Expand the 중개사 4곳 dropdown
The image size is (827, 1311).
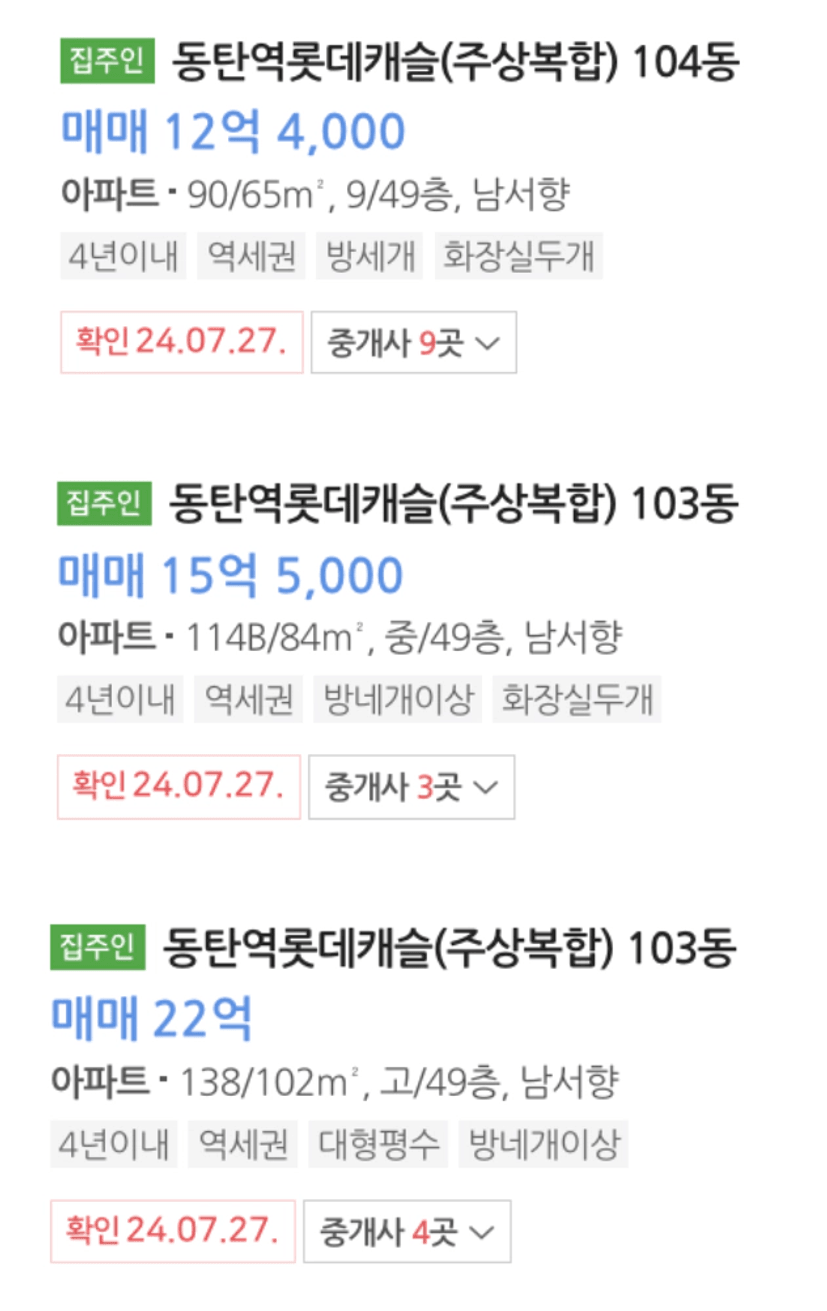[x=407, y=1231]
